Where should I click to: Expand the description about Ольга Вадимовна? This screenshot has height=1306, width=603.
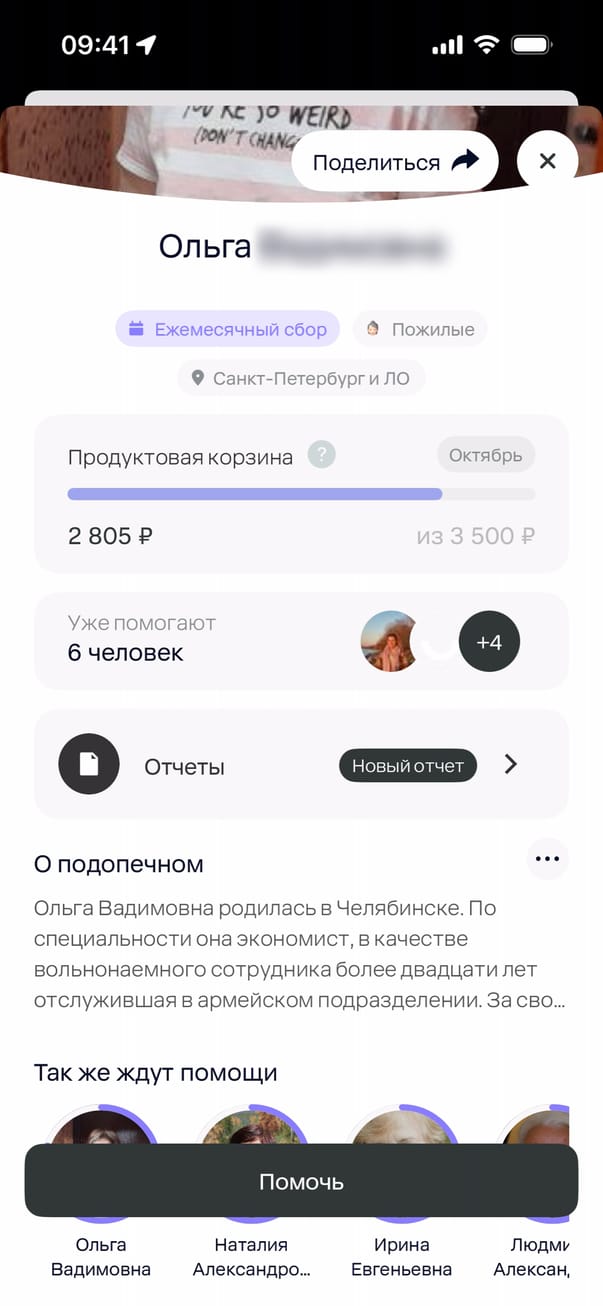pos(300,954)
